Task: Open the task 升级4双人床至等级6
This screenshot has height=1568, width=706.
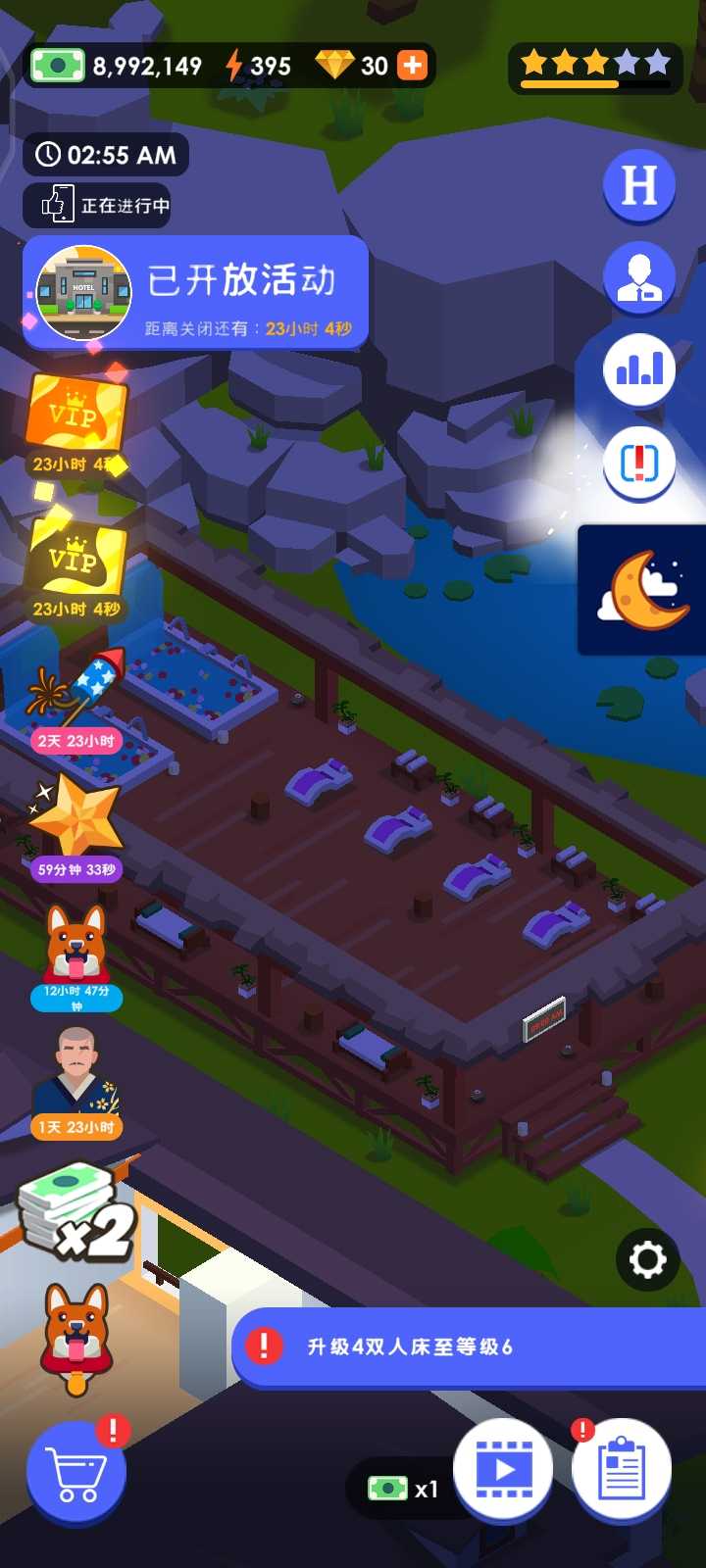Action: pyautogui.click(x=469, y=1347)
